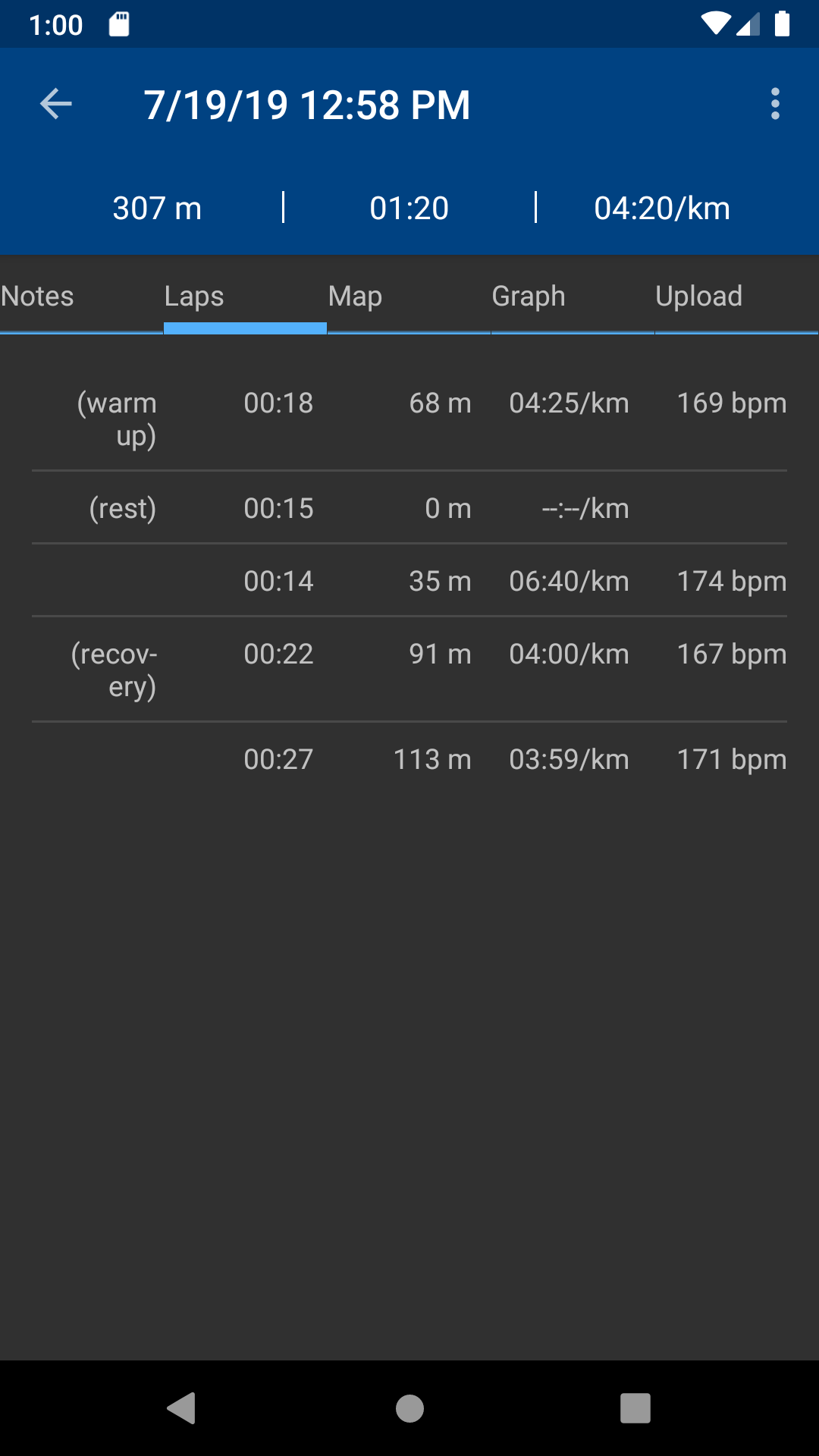Screen dimensions: 819x1456
Task: View the Graph tab
Action: 529,296
